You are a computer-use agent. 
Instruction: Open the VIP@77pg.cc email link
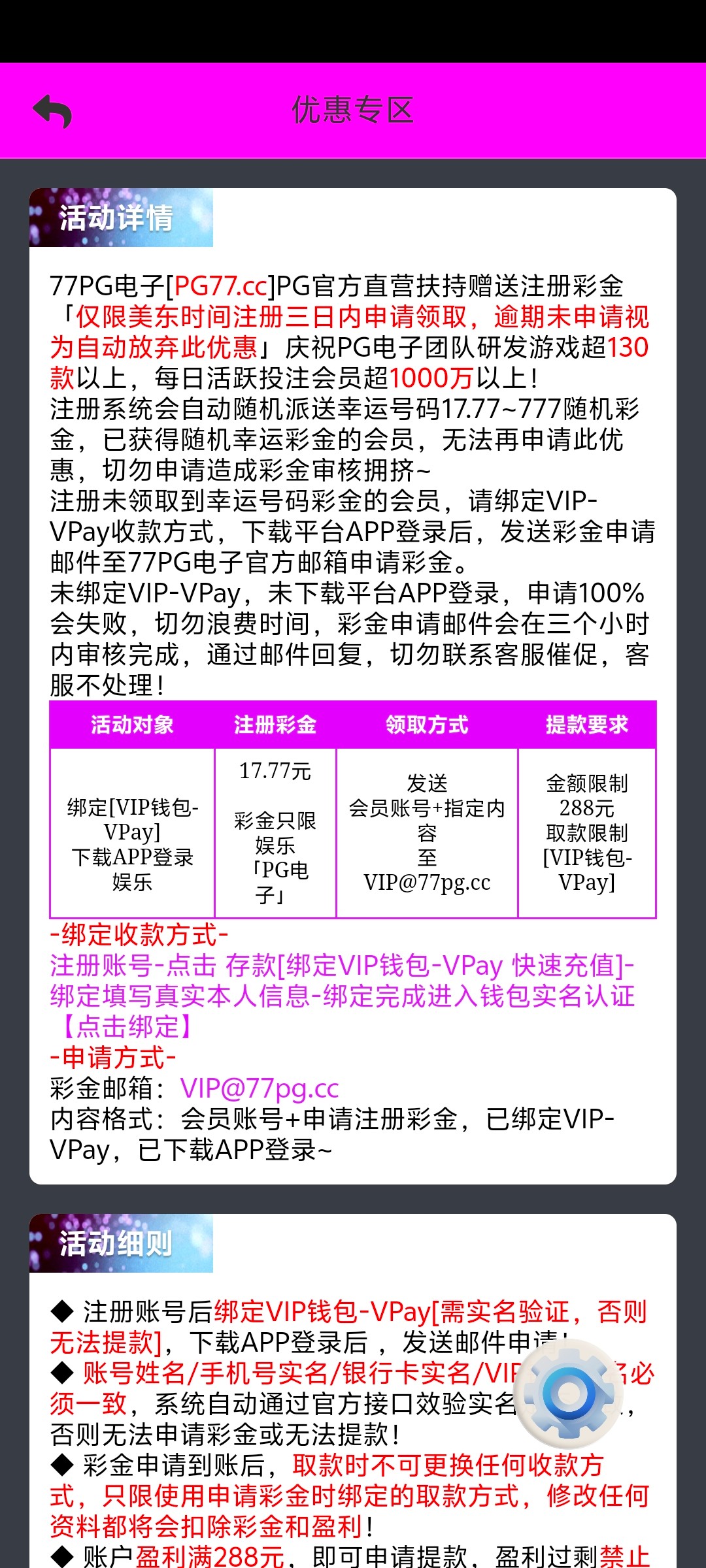point(260,1088)
